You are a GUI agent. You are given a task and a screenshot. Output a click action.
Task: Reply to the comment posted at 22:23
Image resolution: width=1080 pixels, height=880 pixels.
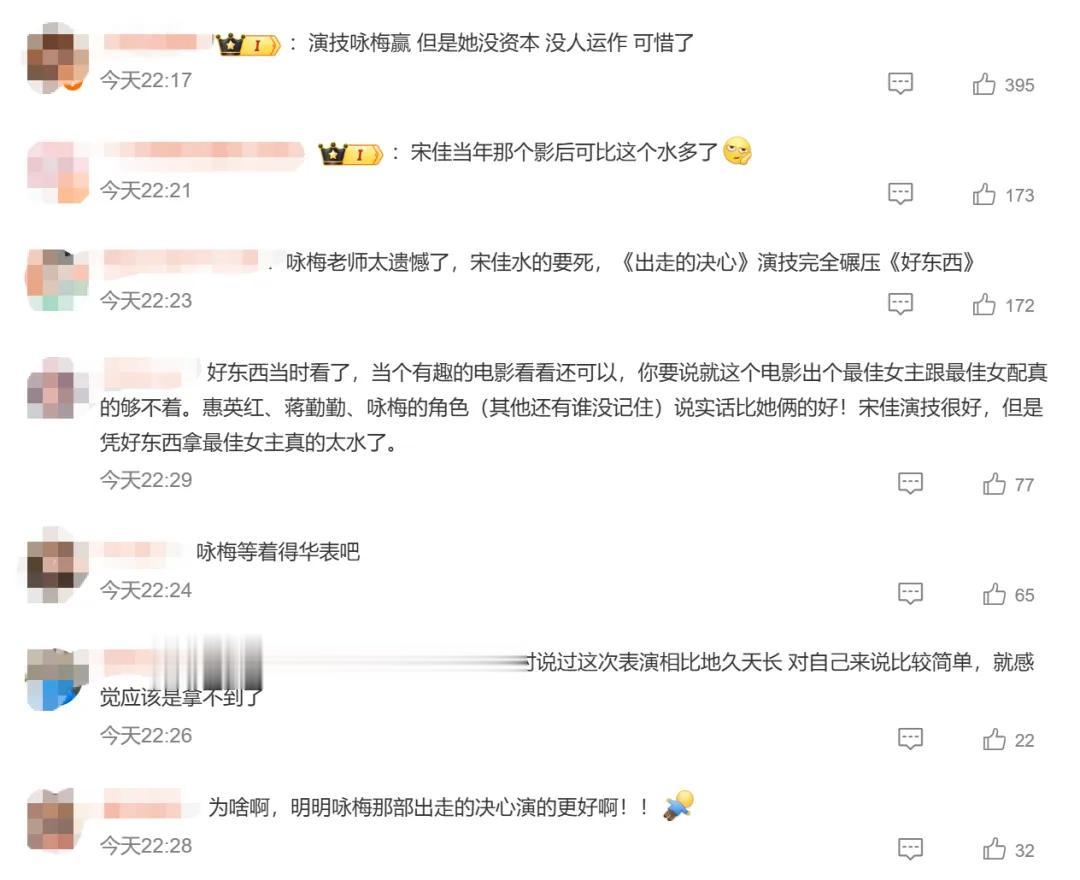click(x=901, y=304)
